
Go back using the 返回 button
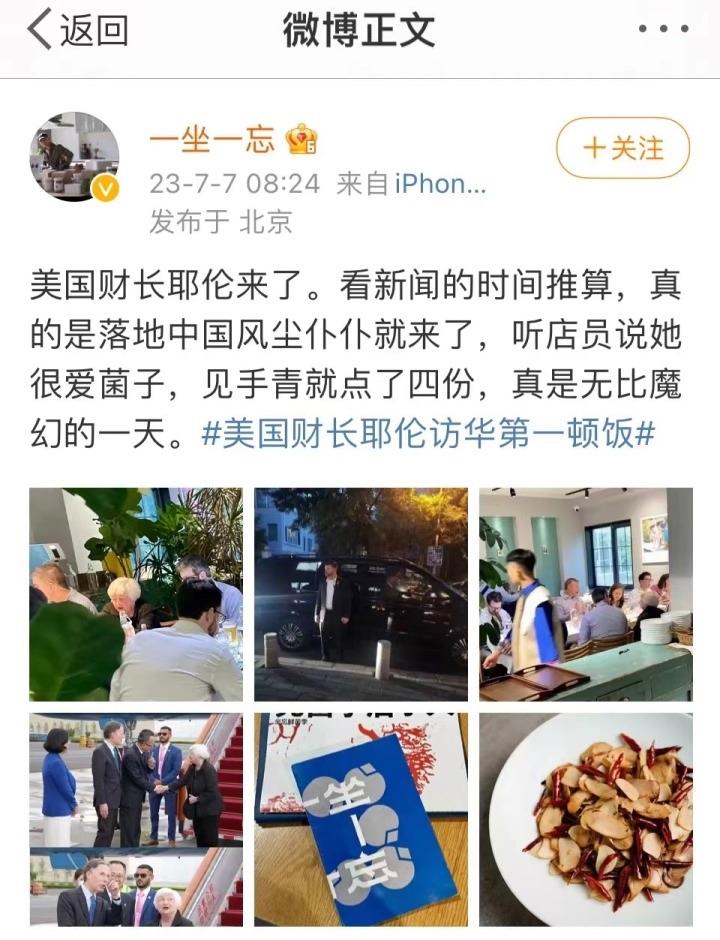(78, 30)
